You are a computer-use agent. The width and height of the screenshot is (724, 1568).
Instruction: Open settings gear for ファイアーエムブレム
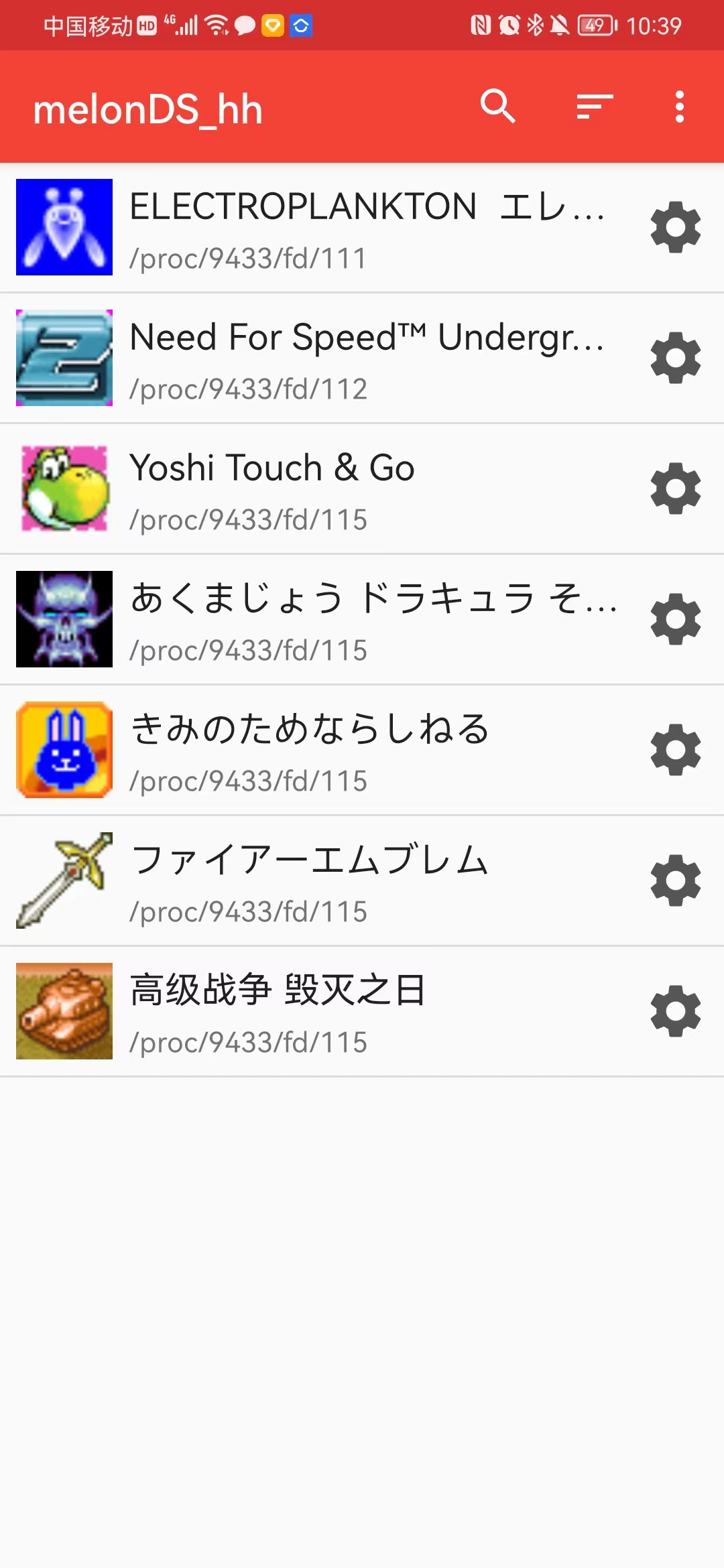675,880
